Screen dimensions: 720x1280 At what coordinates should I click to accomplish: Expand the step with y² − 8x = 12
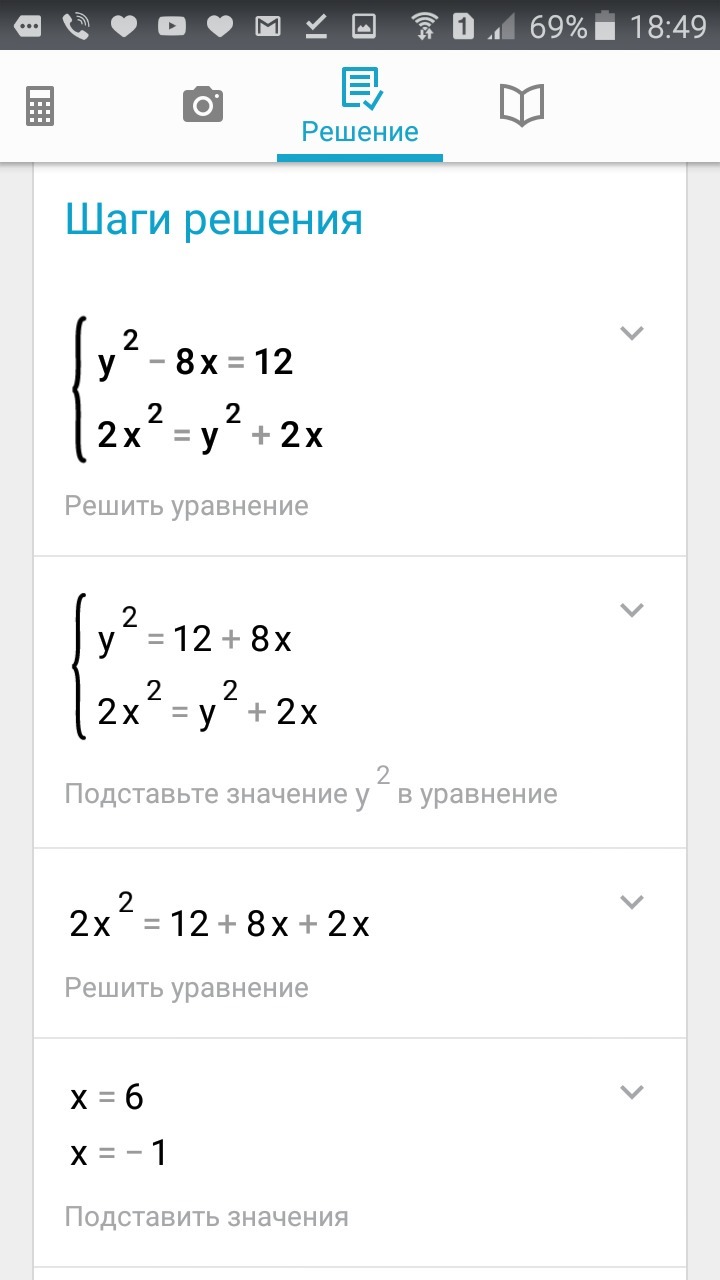(631, 333)
